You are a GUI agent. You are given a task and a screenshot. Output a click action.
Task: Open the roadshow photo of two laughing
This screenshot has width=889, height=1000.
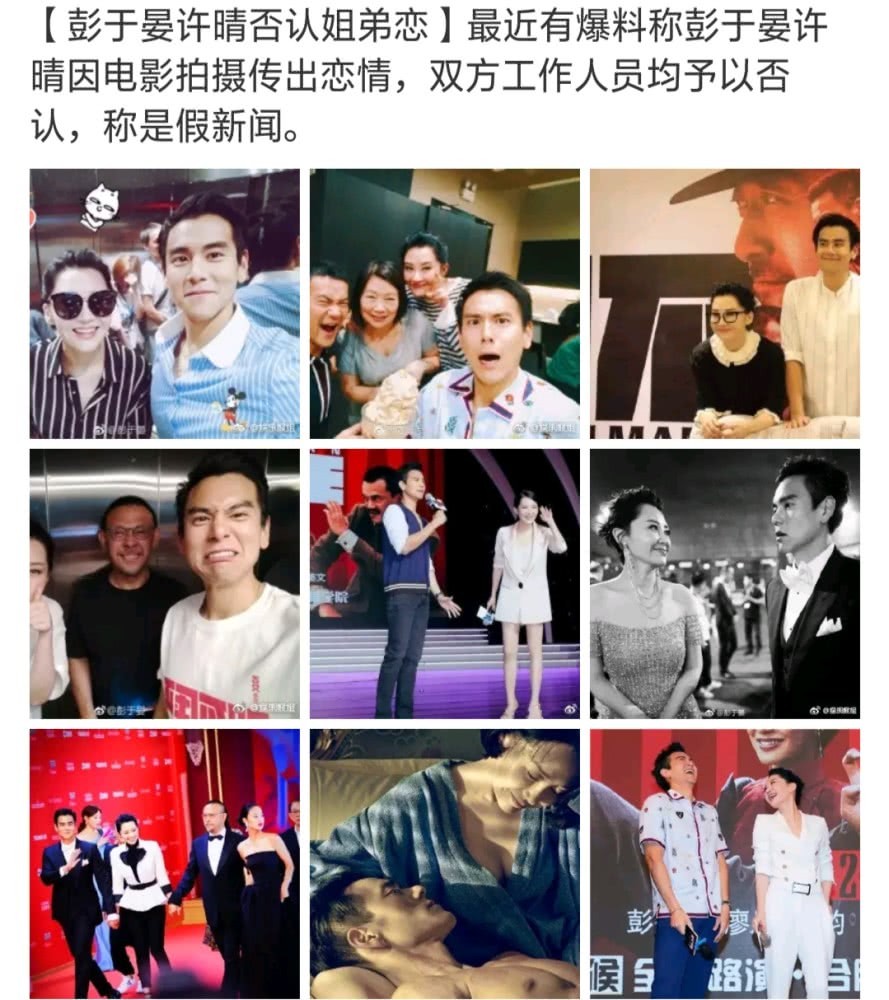pyautogui.click(x=724, y=863)
